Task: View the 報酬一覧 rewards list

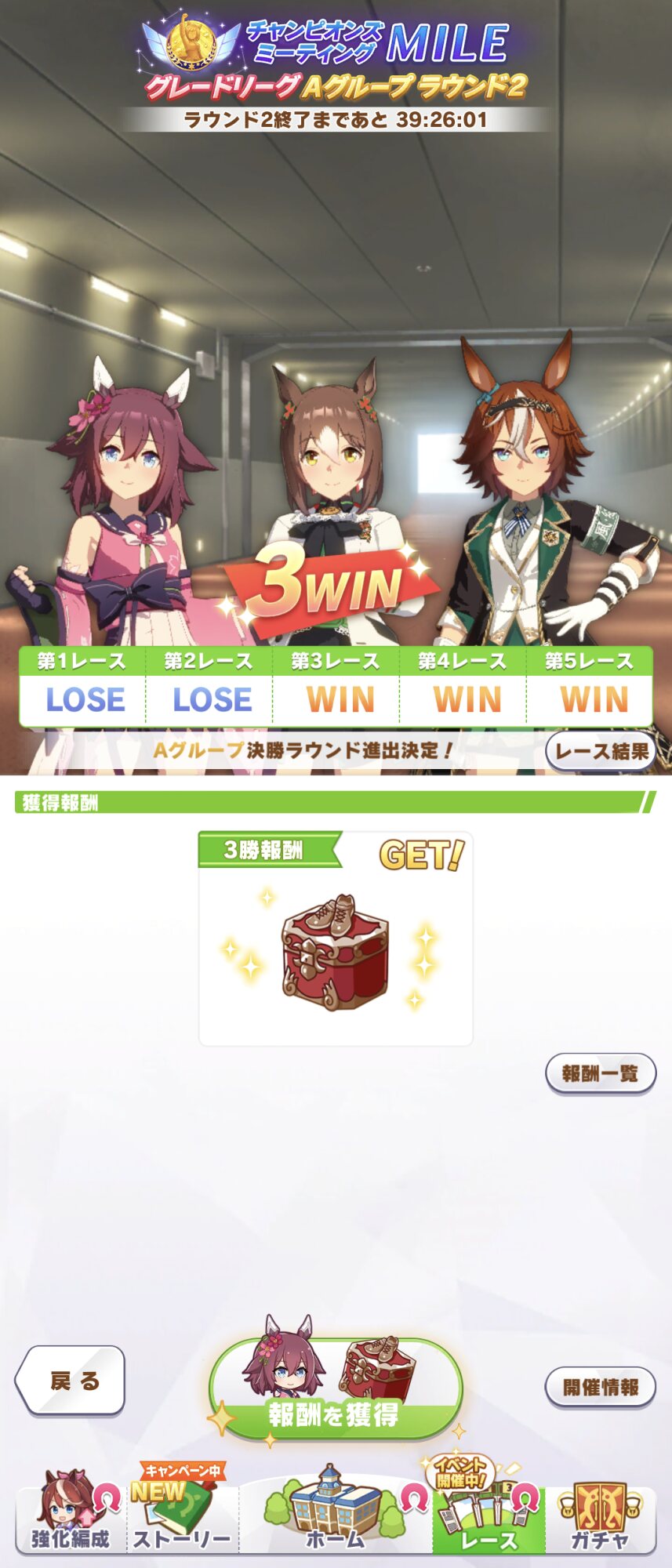Action: coord(600,1073)
